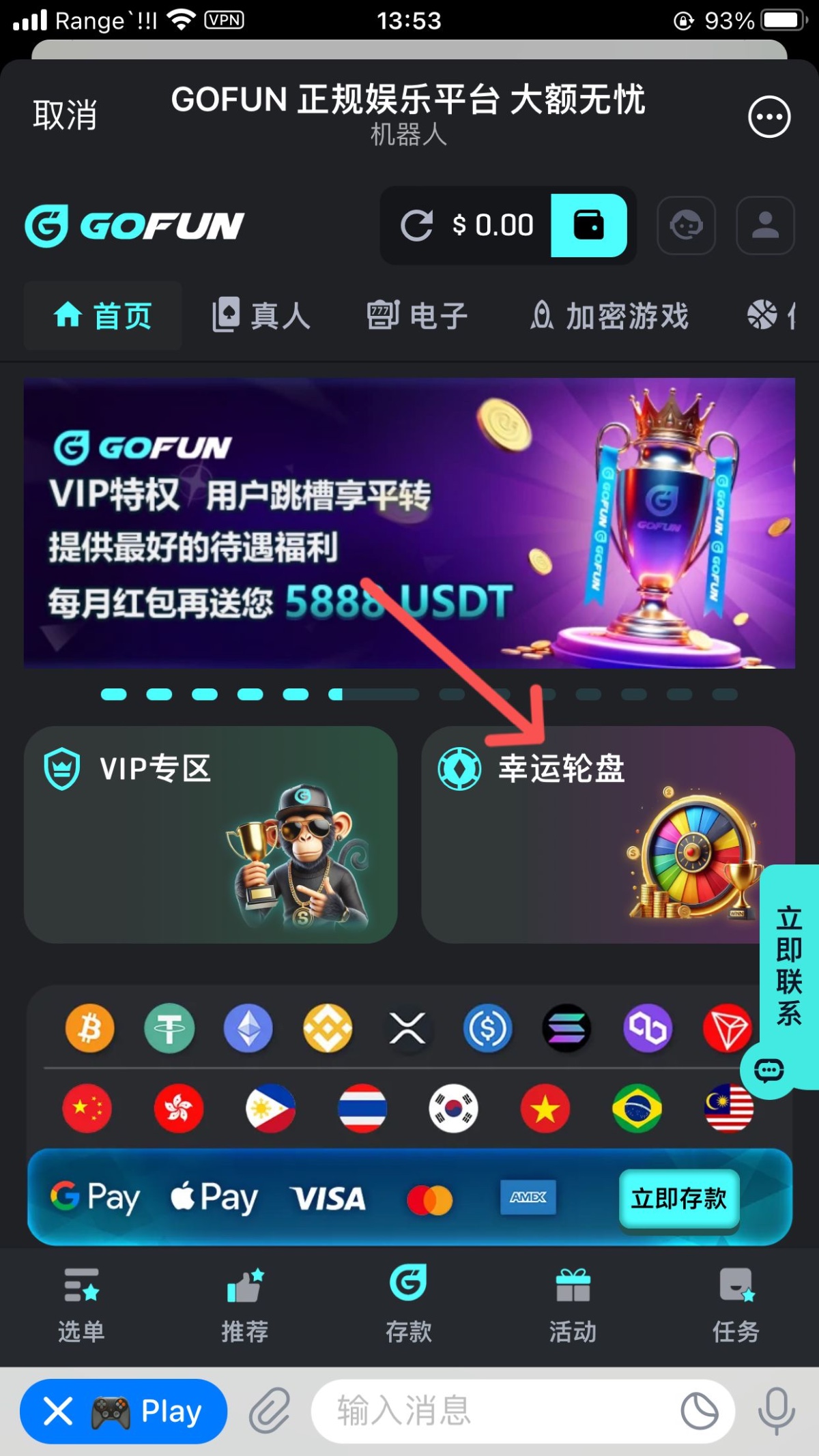Viewport: 819px width, 1456px height.
Task: Open the 任务 bottom tab
Action: tap(736, 1305)
